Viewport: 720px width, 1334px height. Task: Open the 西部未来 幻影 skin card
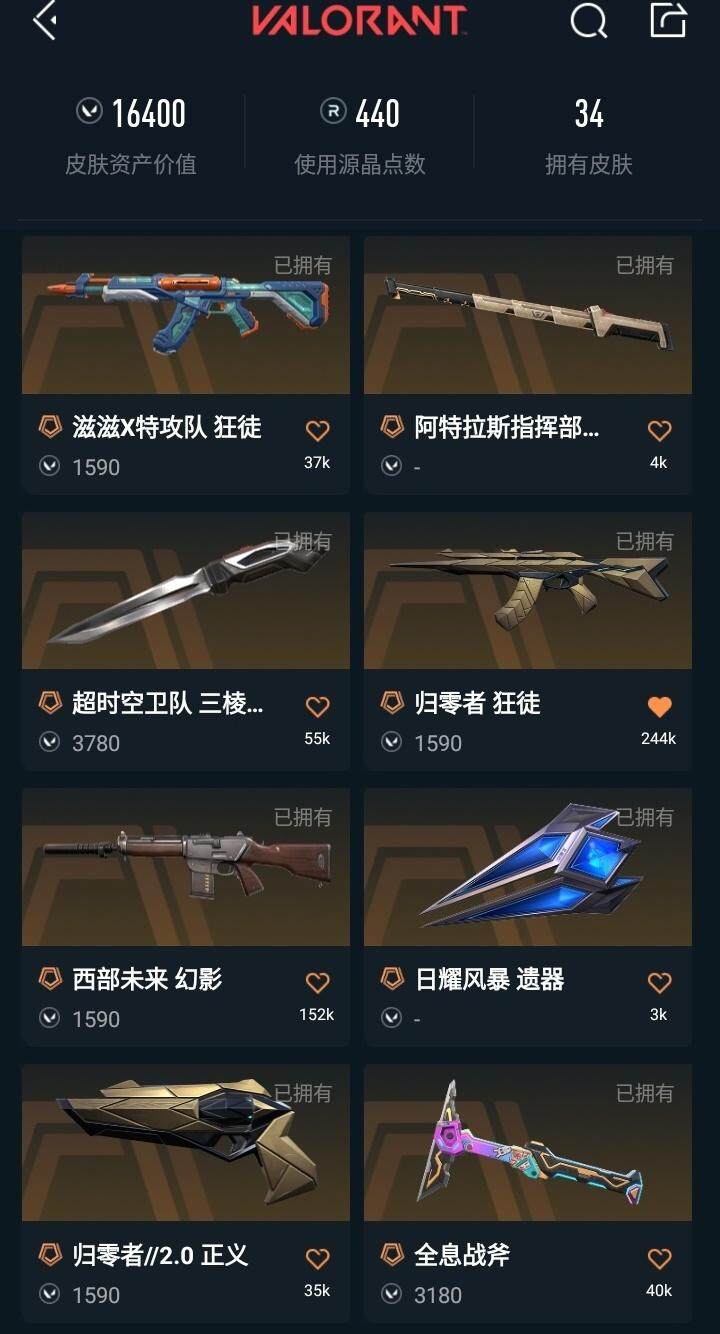click(x=186, y=868)
